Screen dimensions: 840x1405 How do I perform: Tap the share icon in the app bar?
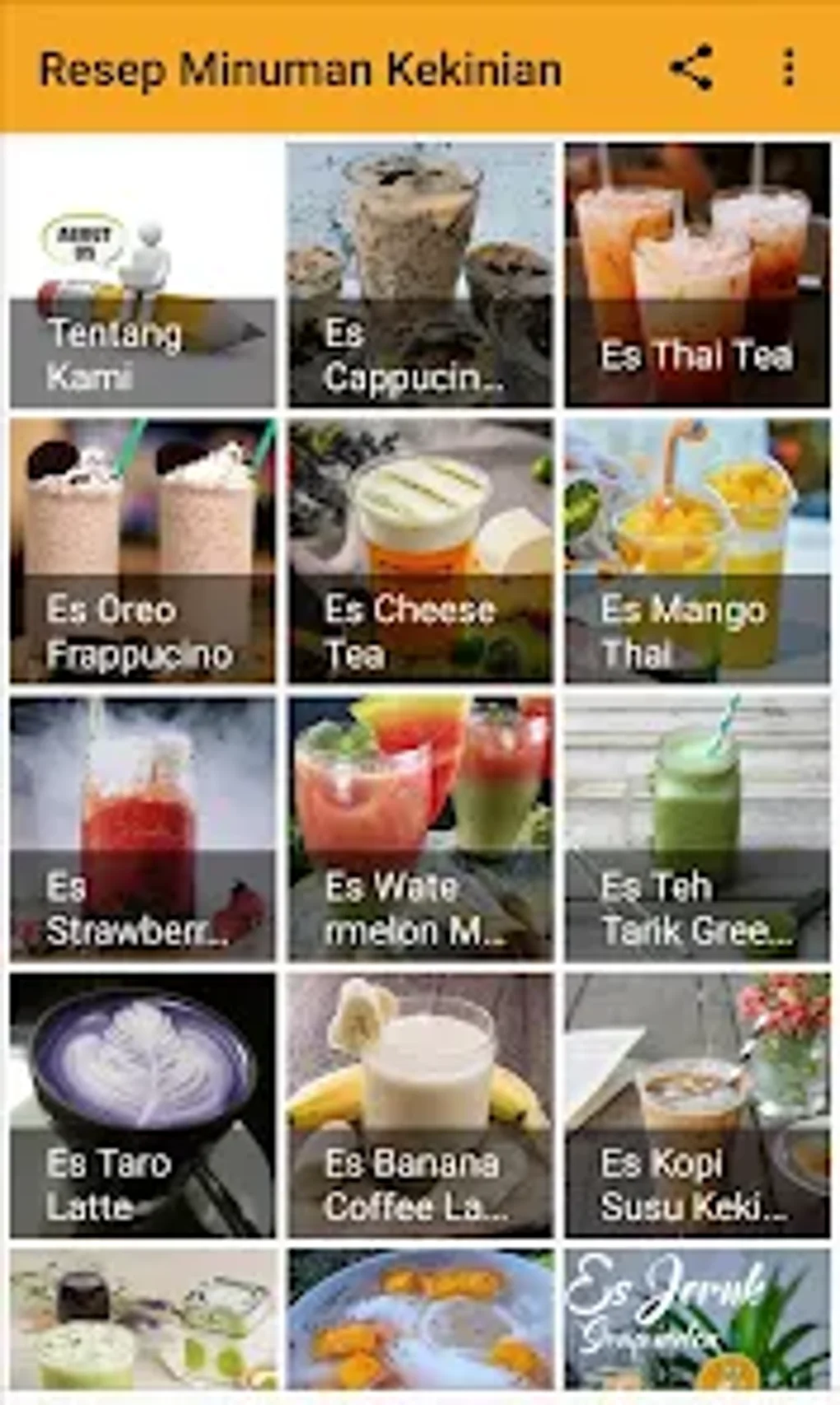tap(693, 67)
